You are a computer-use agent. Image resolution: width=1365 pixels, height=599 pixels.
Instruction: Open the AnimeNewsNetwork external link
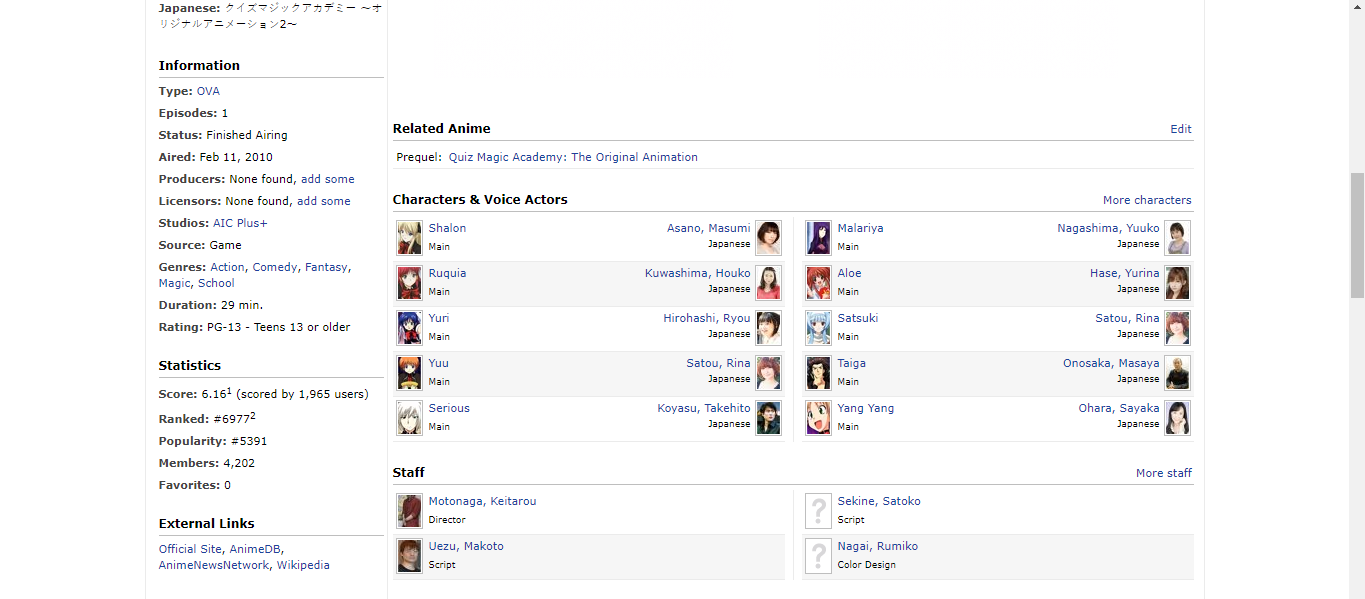point(213,565)
